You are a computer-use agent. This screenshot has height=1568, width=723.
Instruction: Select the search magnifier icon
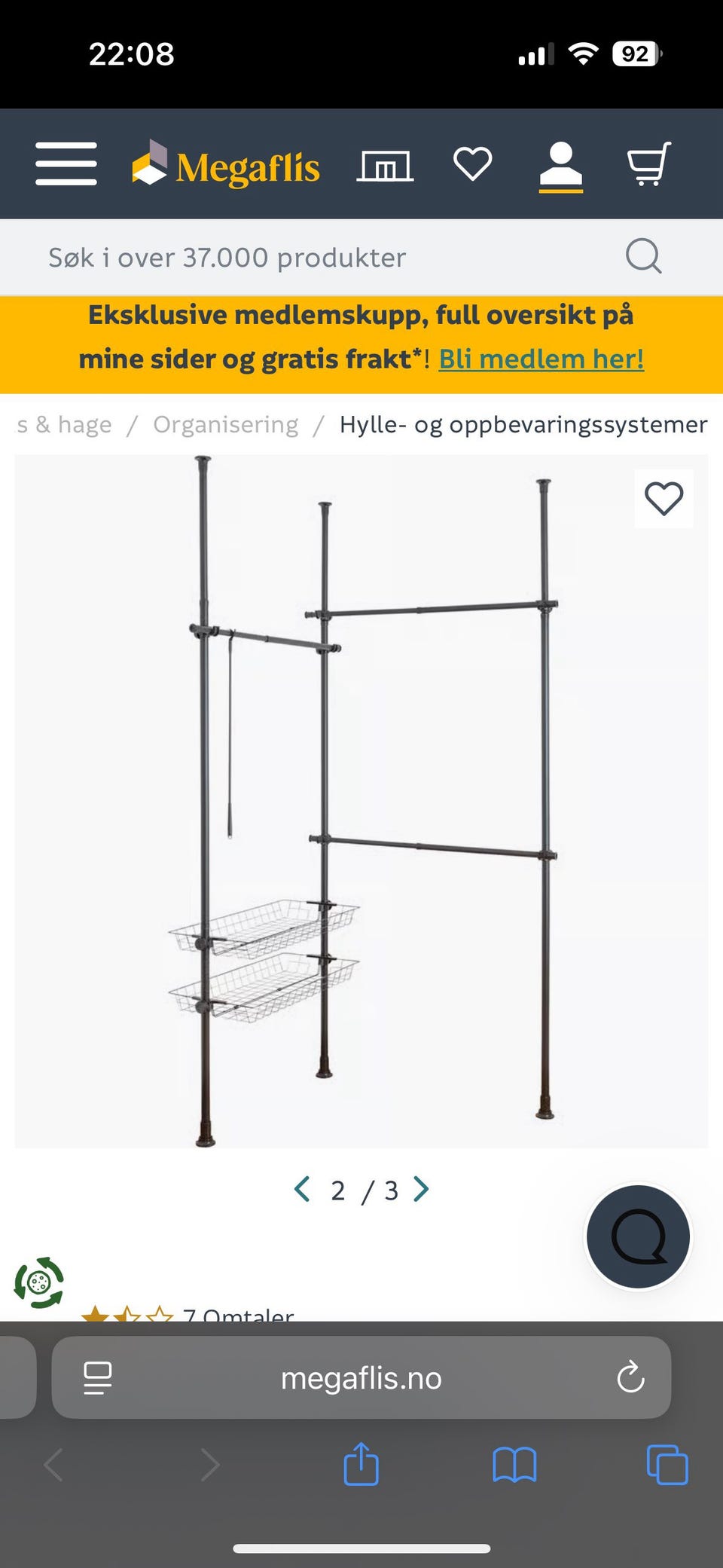(x=642, y=256)
